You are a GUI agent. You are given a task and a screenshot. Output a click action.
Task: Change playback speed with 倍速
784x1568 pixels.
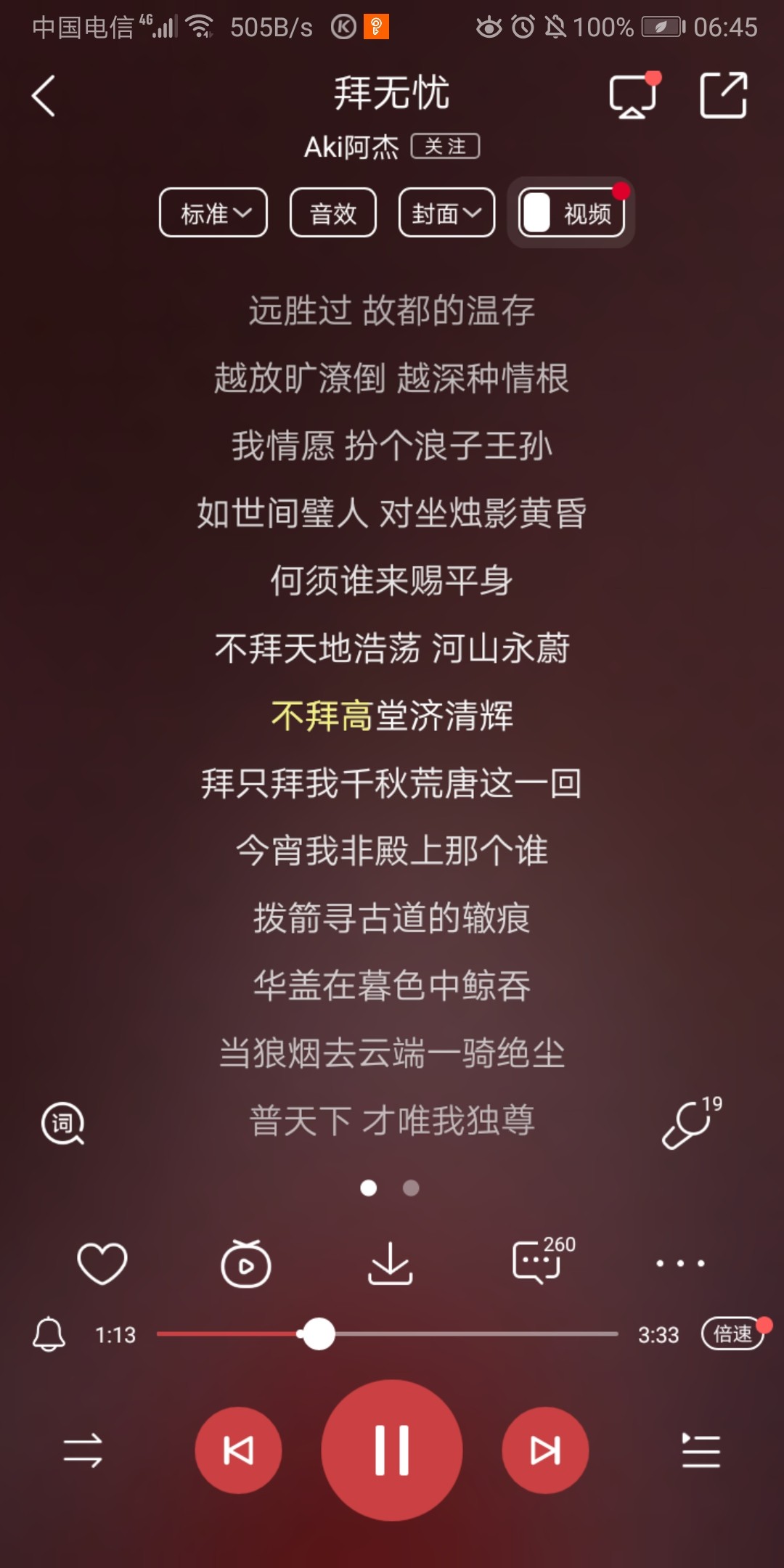(x=733, y=1334)
